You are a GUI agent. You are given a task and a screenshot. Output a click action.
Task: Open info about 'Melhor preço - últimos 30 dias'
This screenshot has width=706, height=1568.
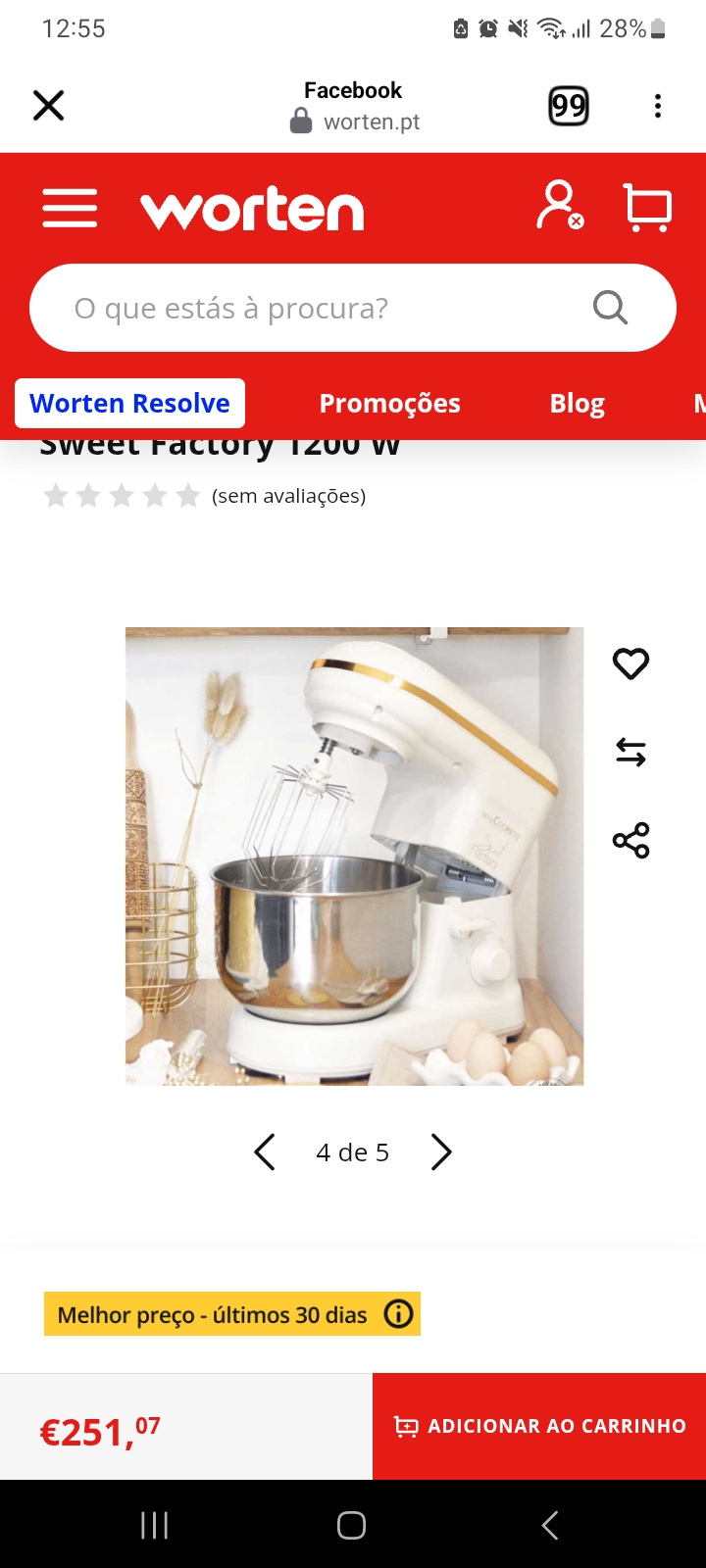398,1313
